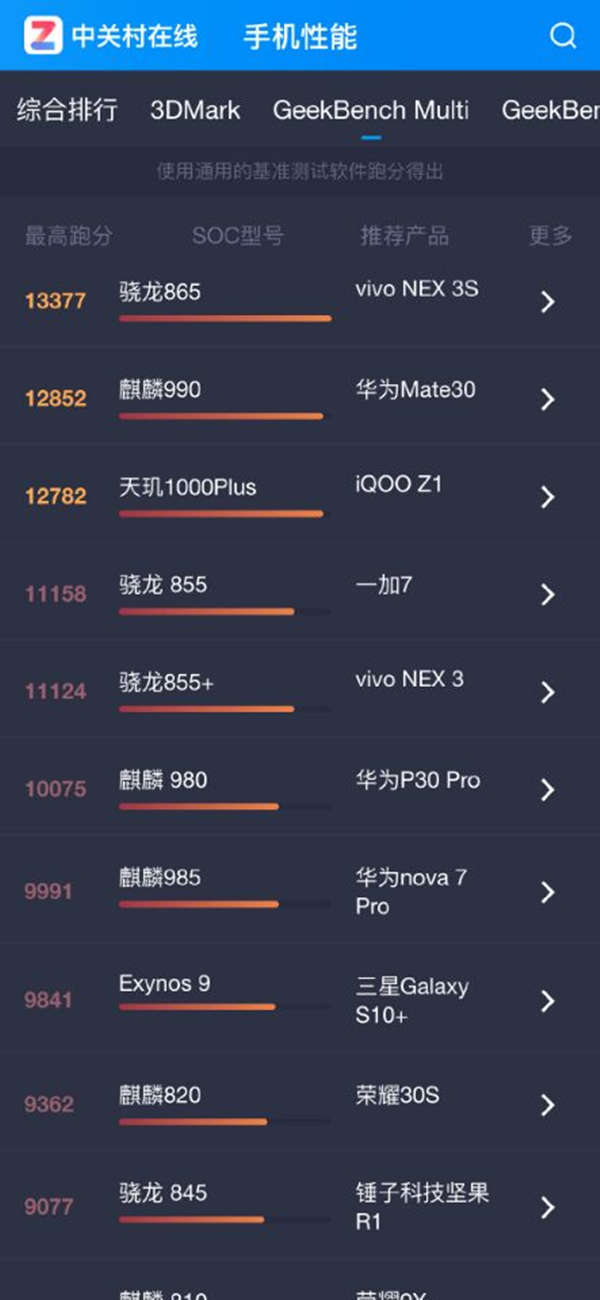The height and width of the screenshot is (1300, 600).
Task: Open the 骁龙865 ranking row
Action: 300,299
